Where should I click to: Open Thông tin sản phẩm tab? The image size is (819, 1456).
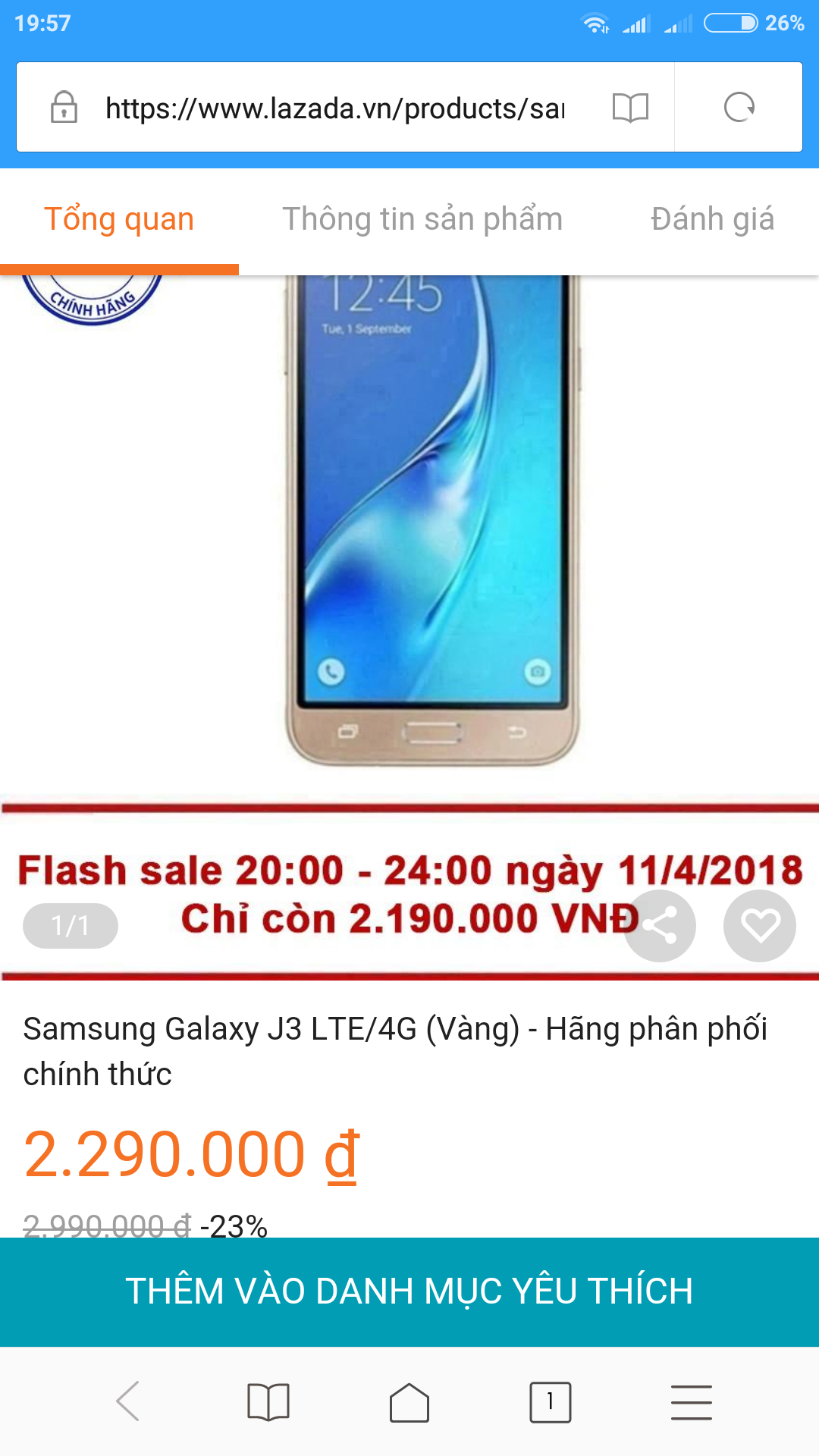pos(422,219)
